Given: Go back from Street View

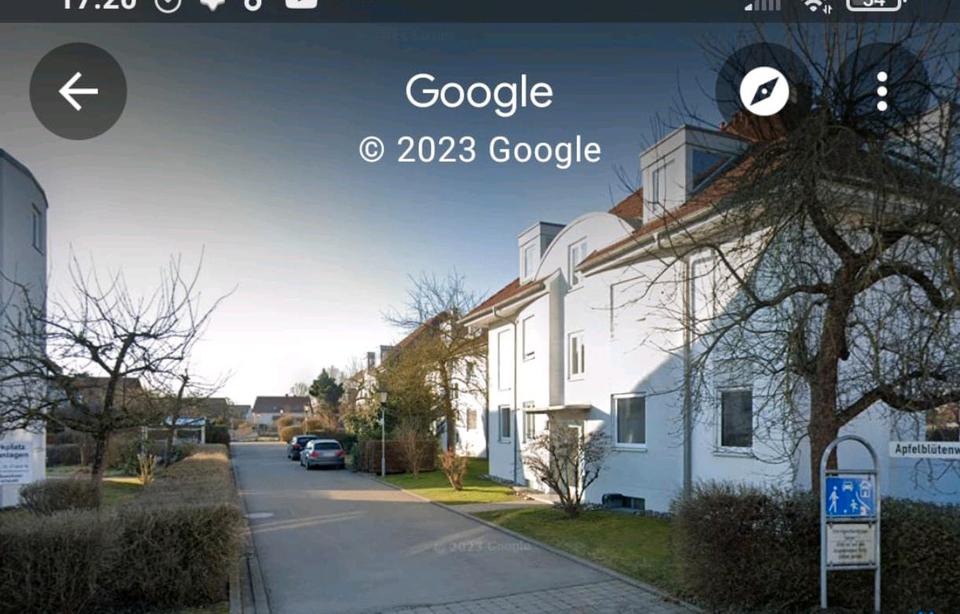Looking at the screenshot, I should tap(78, 91).
